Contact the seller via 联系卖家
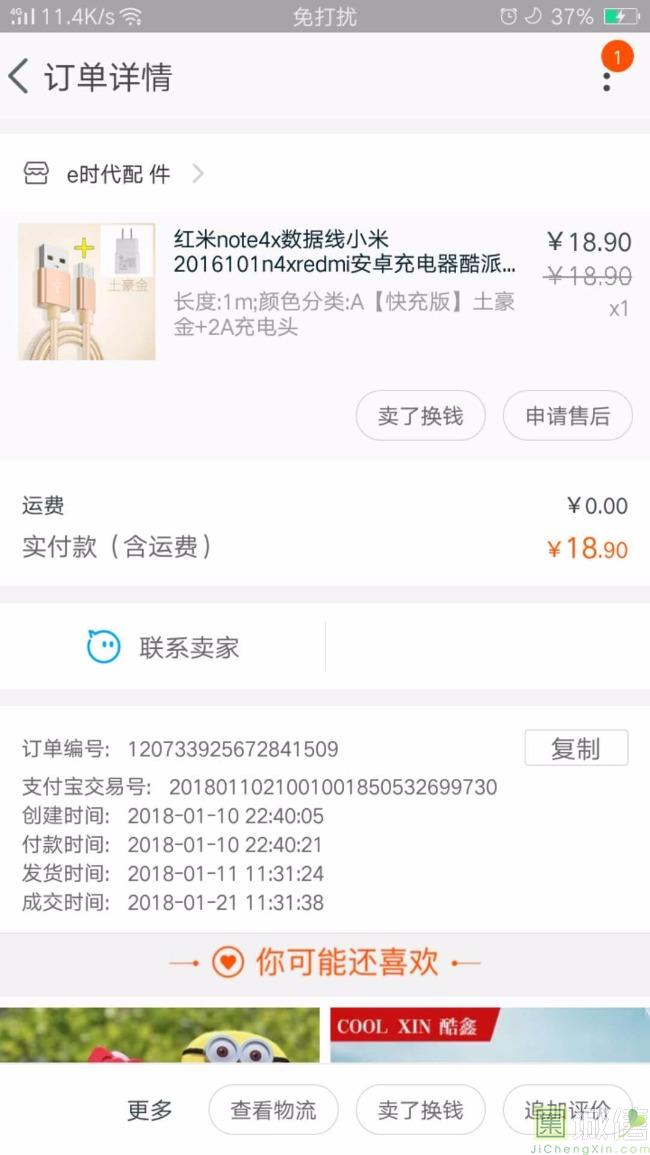650x1155 pixels. tap(163, 647)
